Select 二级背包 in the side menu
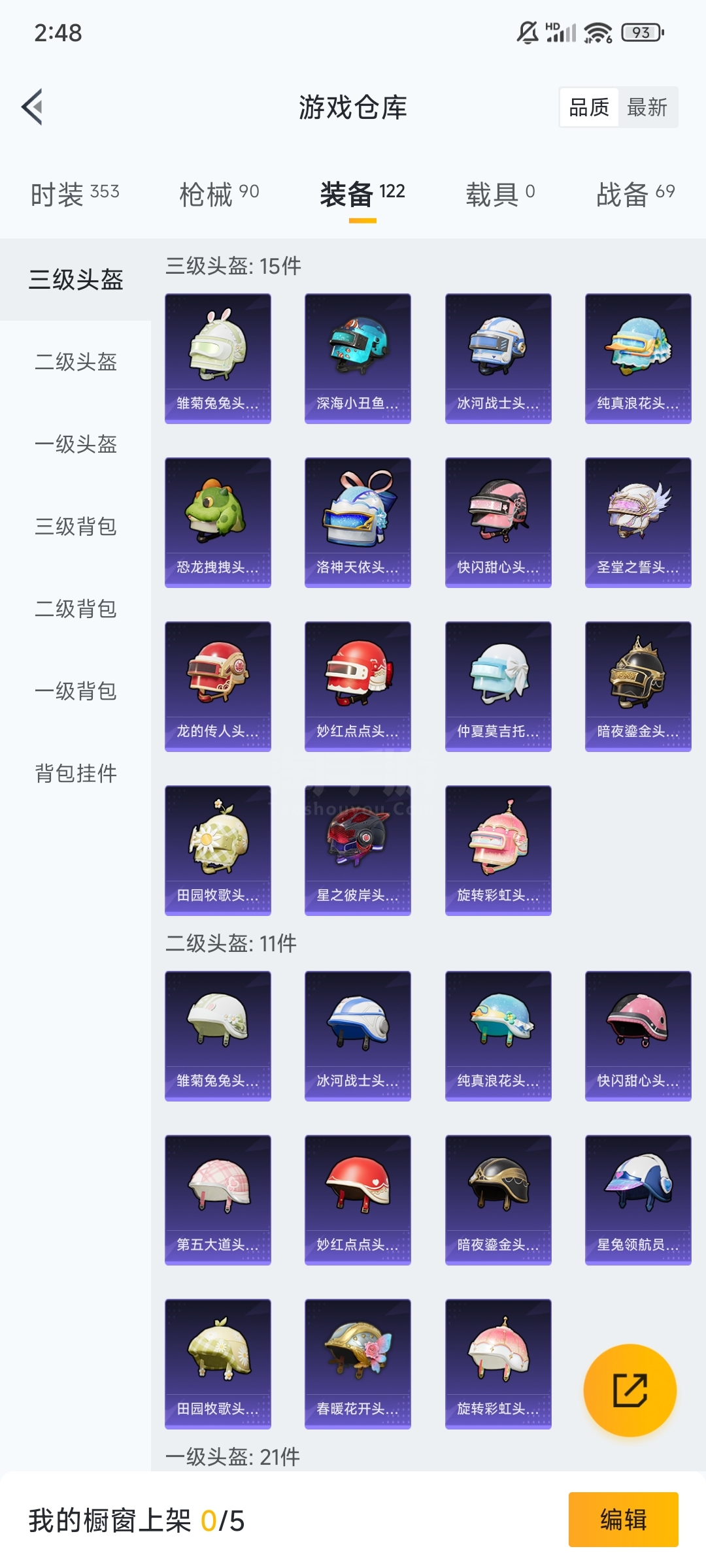This screenshot has height=1568, width=706. point(76,609)
